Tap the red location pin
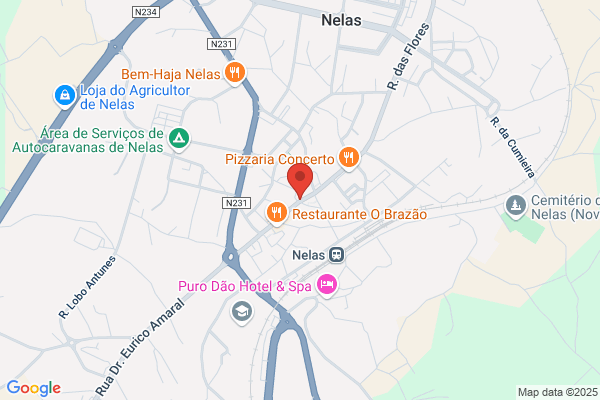The height and width of the screenshot is (400, 600). point(300,180)
